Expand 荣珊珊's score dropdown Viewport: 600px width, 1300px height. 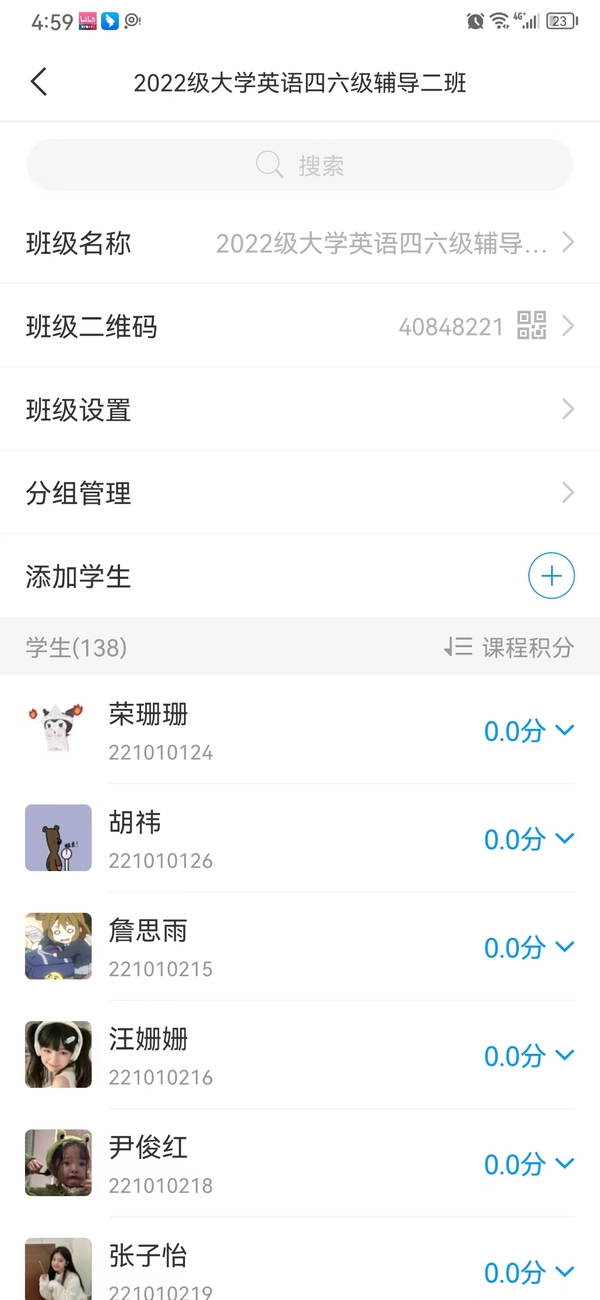[529, 731]
